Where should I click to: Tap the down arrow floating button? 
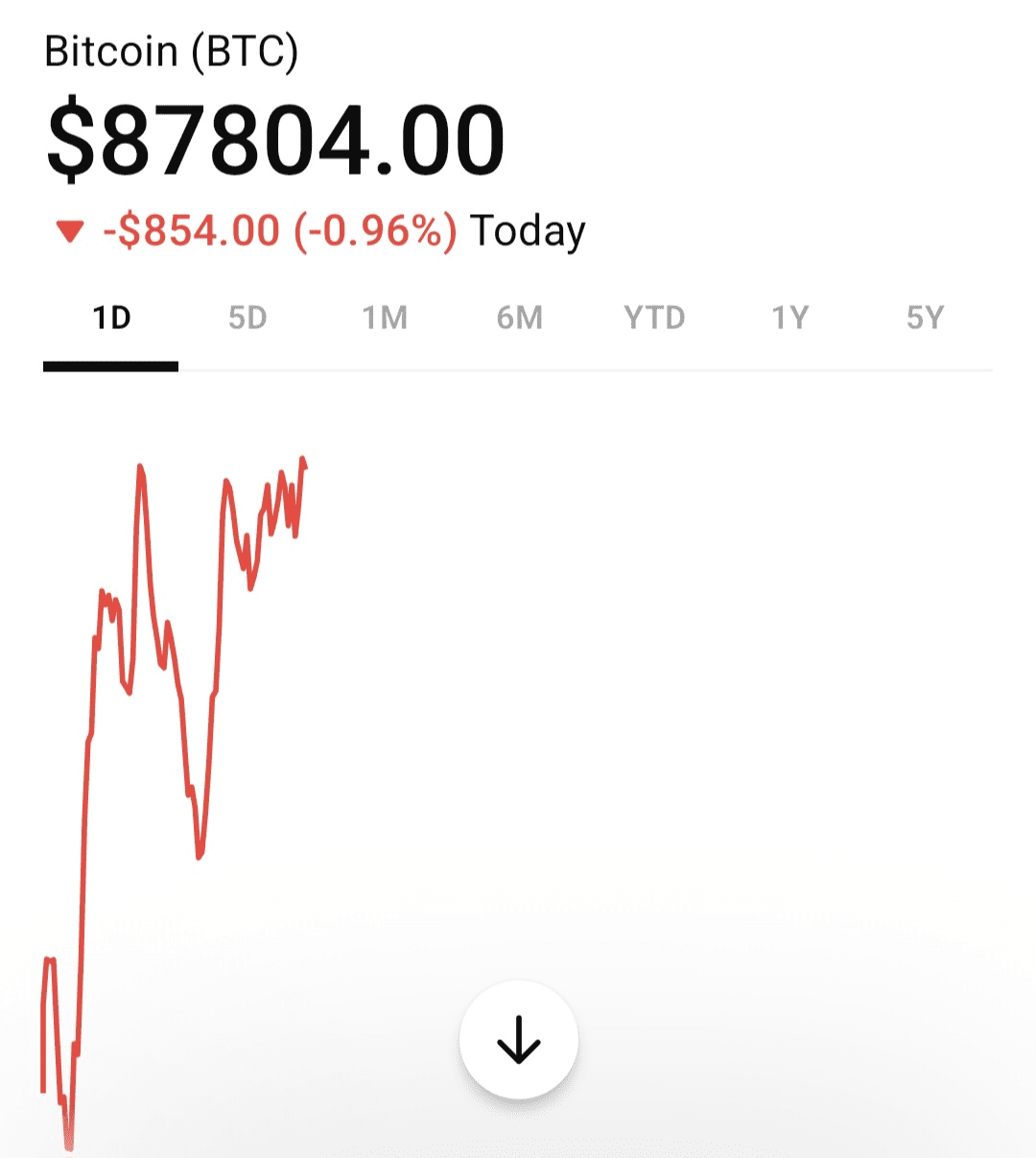(519, 1040)
